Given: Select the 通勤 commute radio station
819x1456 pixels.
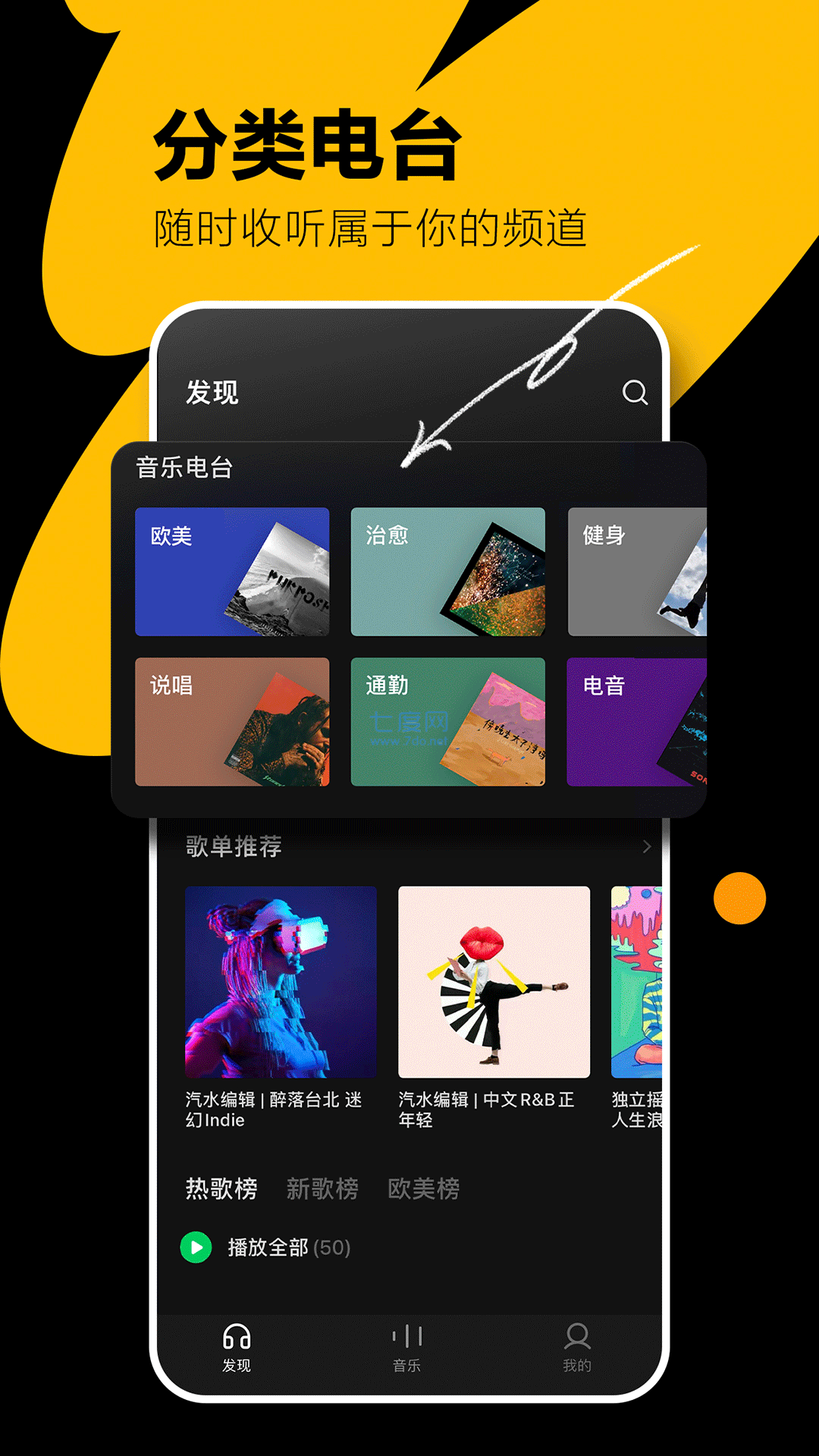Looking at the screenshot, I should pyautogui.click(x=448, y=723).
